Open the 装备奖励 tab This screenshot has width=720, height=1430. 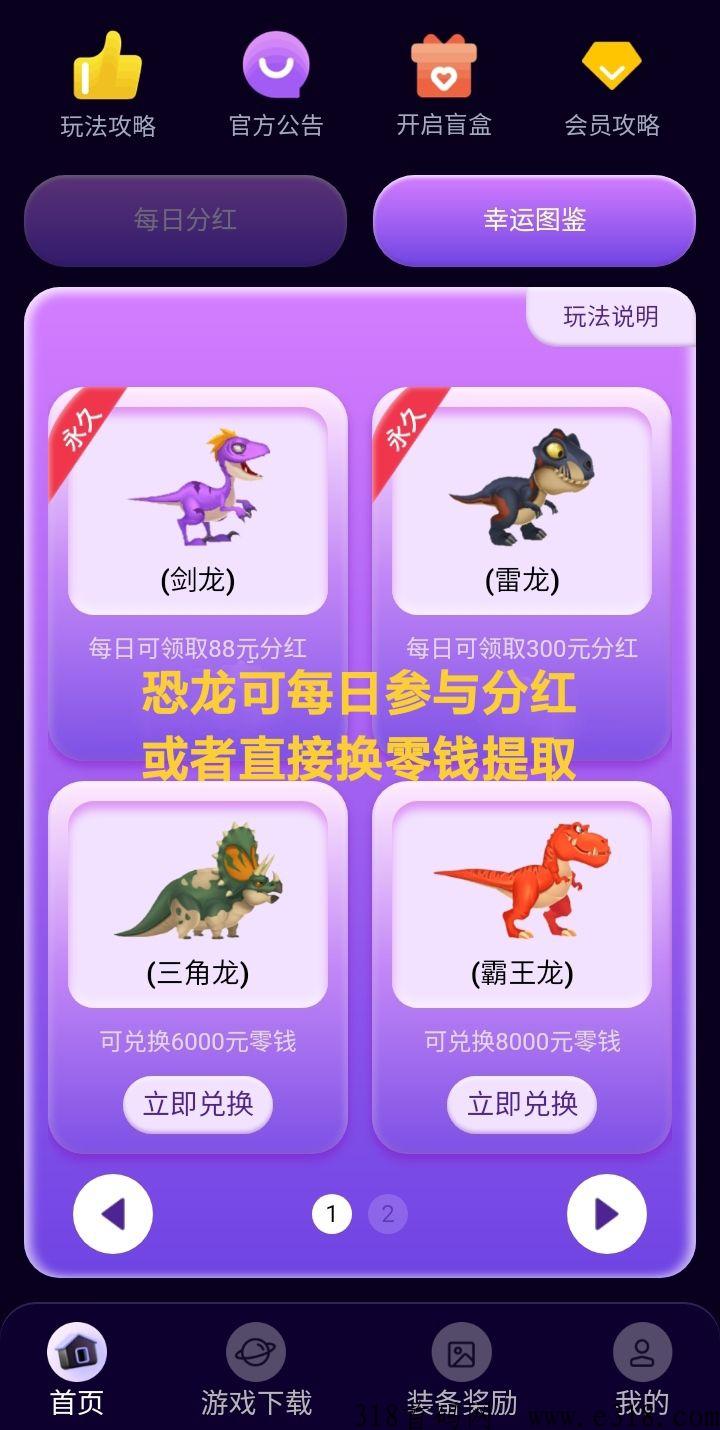(x=462, y=1371)
